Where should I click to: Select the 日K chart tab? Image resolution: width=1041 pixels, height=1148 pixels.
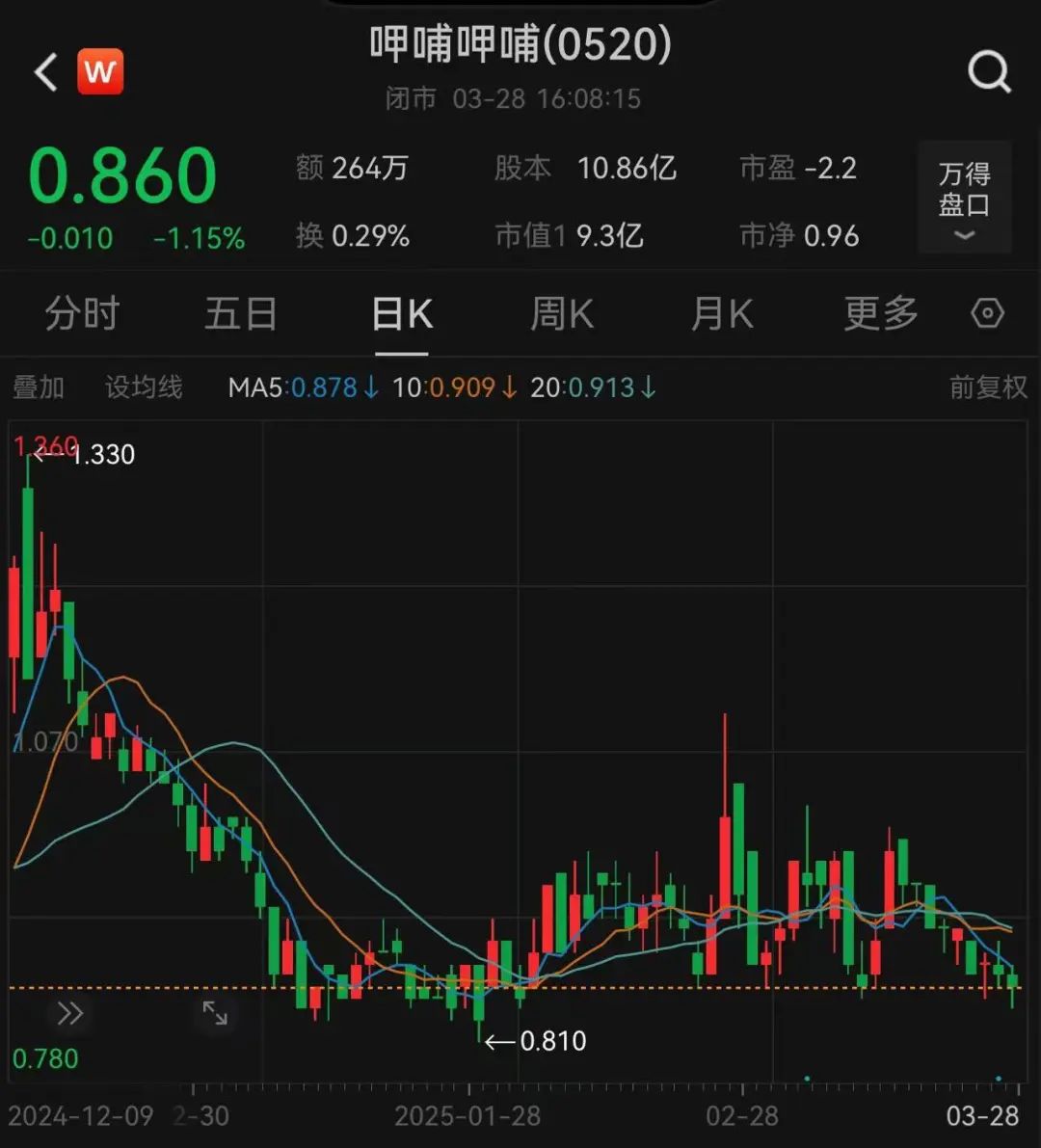402,314
